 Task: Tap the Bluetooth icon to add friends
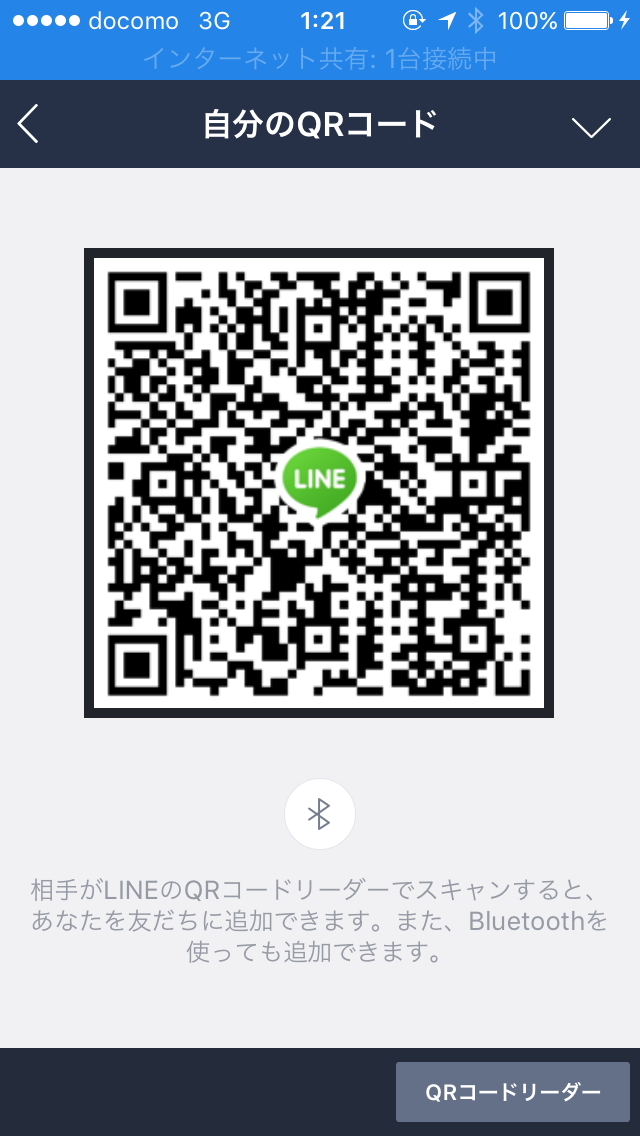(319, 815)
